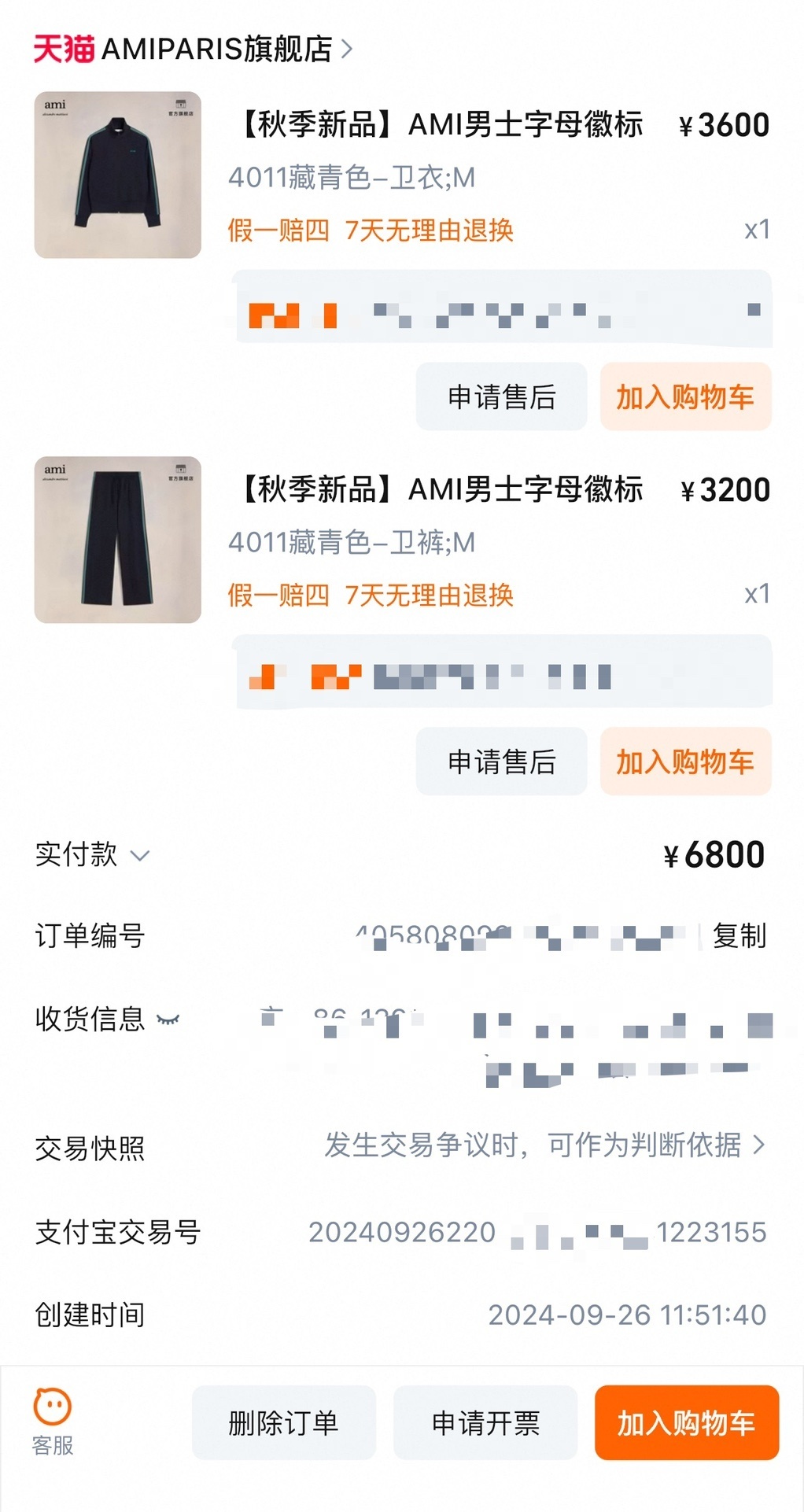Copy the order number with 复制
804x1512 pixels.
click(739, 935)
